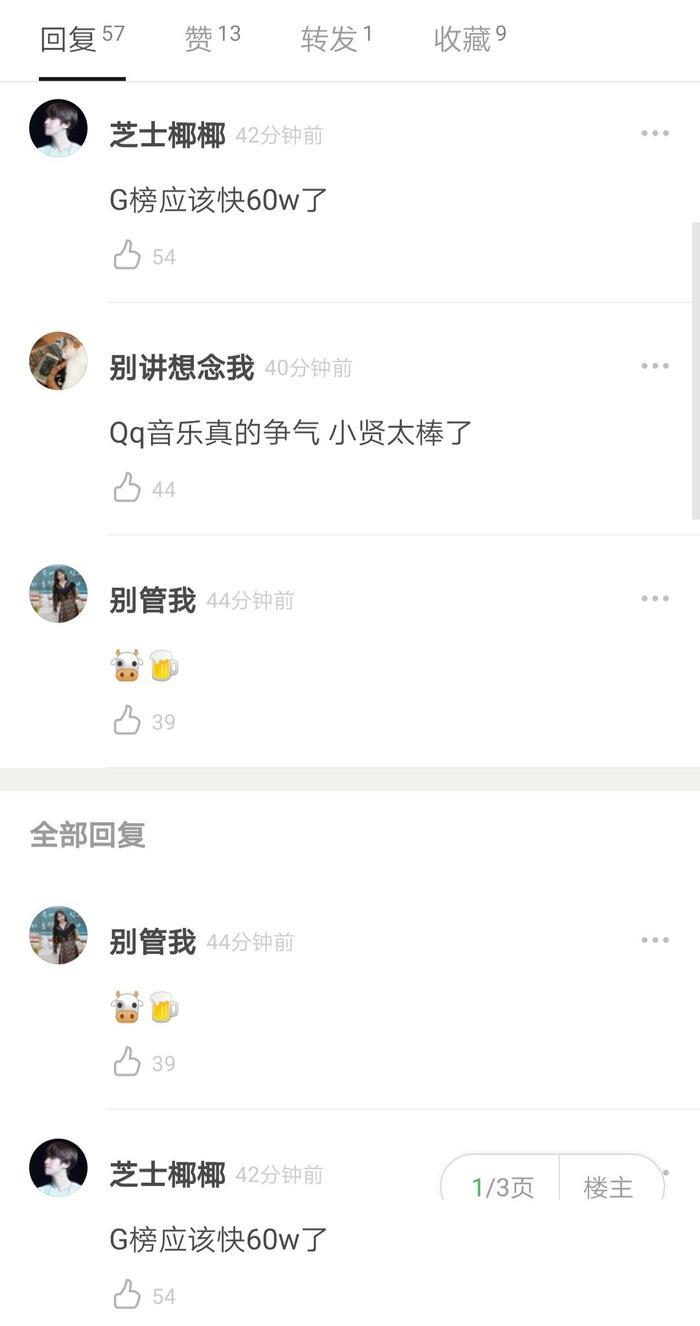The image size is (700, 1326).
Task: Select the 回复 tab
Action: [x=82, y=38]
